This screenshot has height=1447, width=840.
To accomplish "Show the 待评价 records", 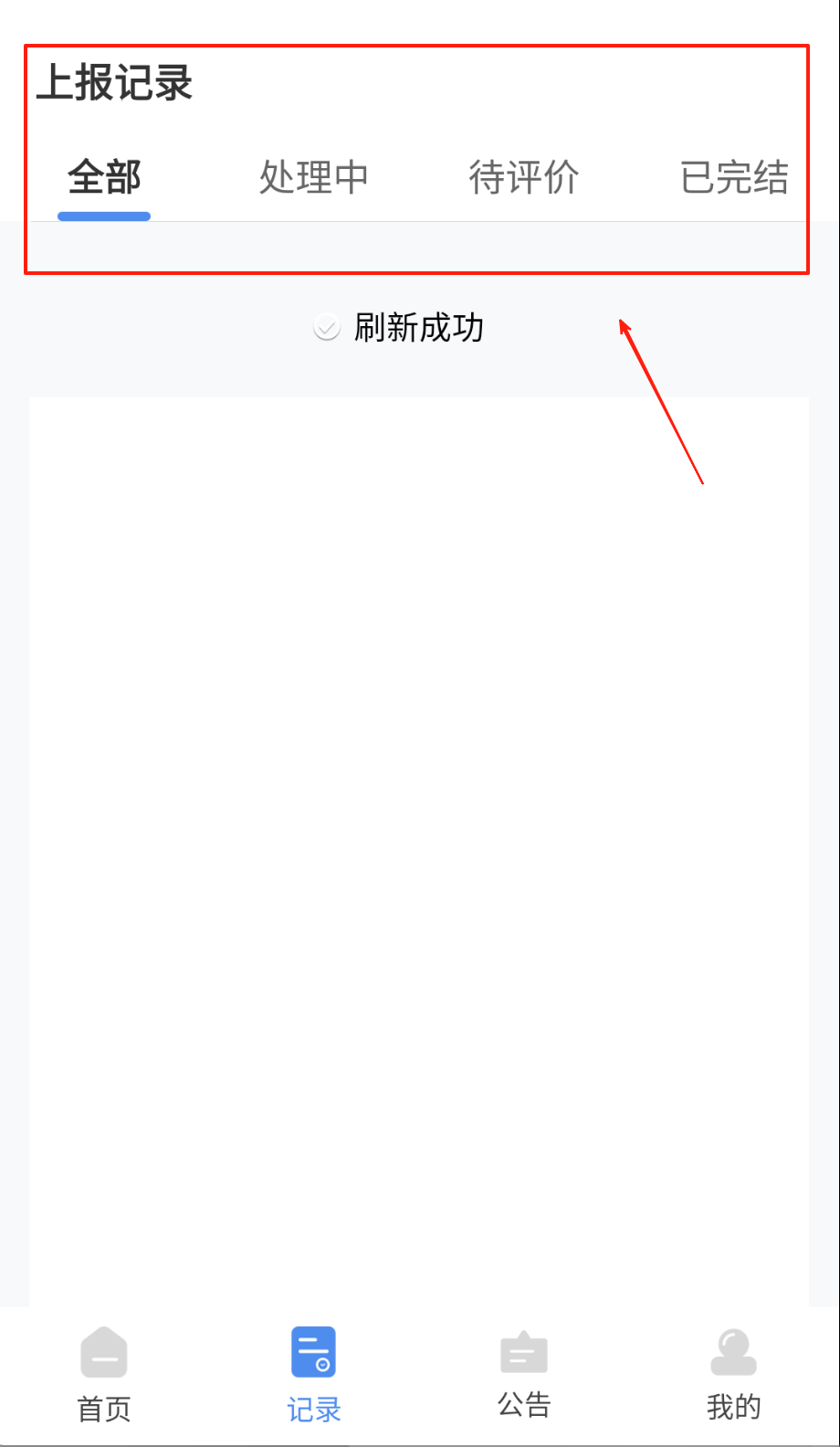I will 523,177.
